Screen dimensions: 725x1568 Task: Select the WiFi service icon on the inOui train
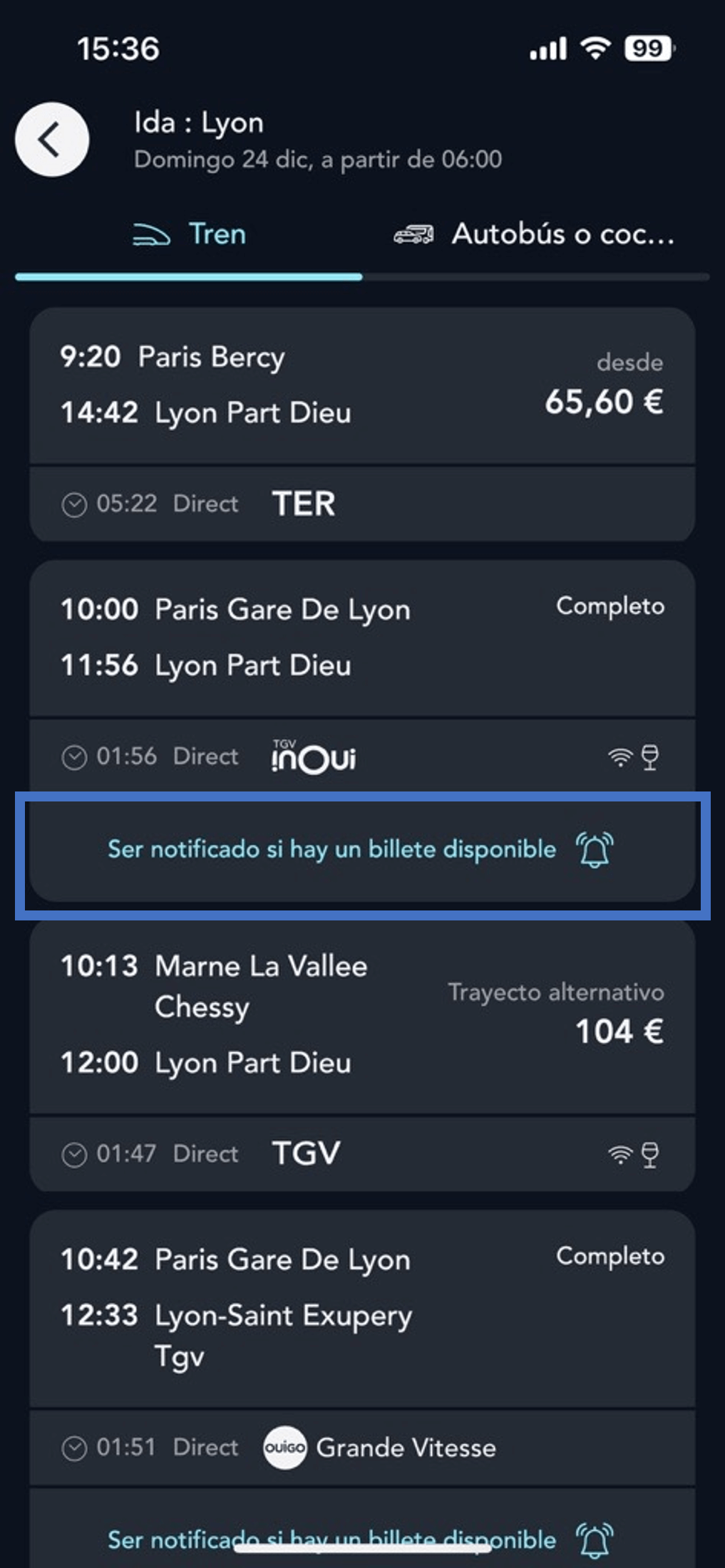[619, 757]
